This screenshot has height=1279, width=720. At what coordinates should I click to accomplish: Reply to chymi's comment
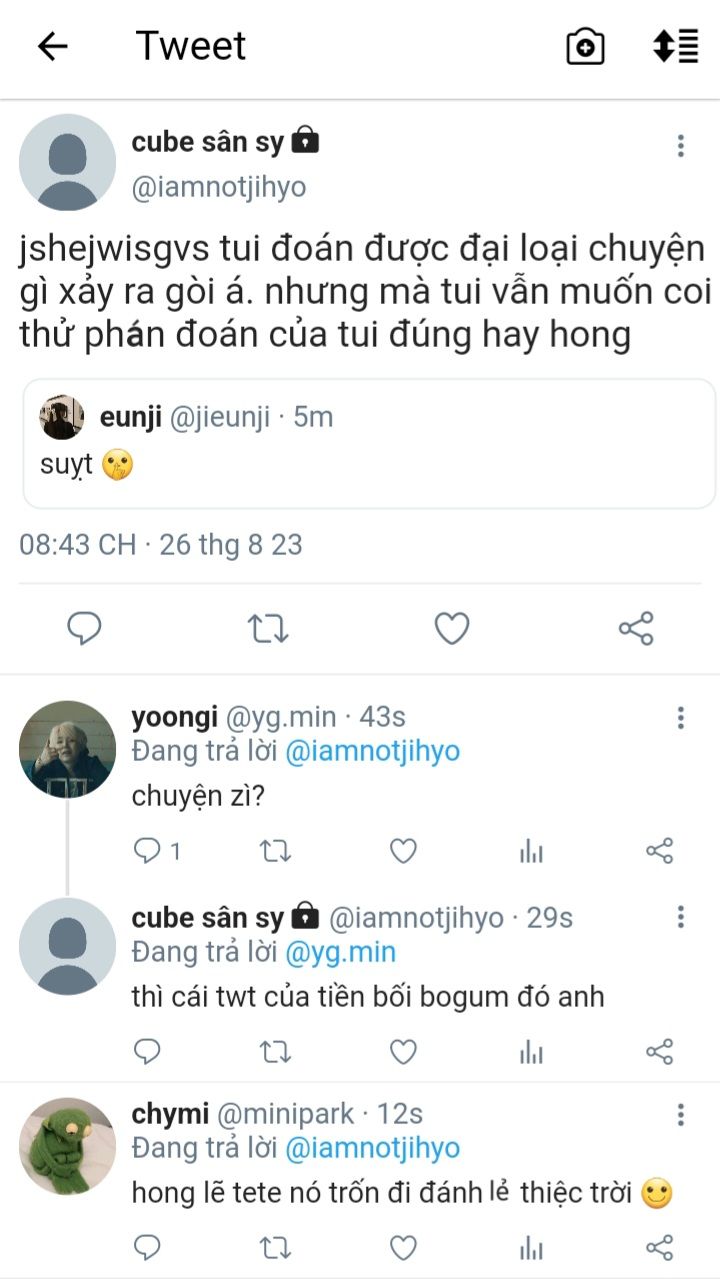point(147,1247)
